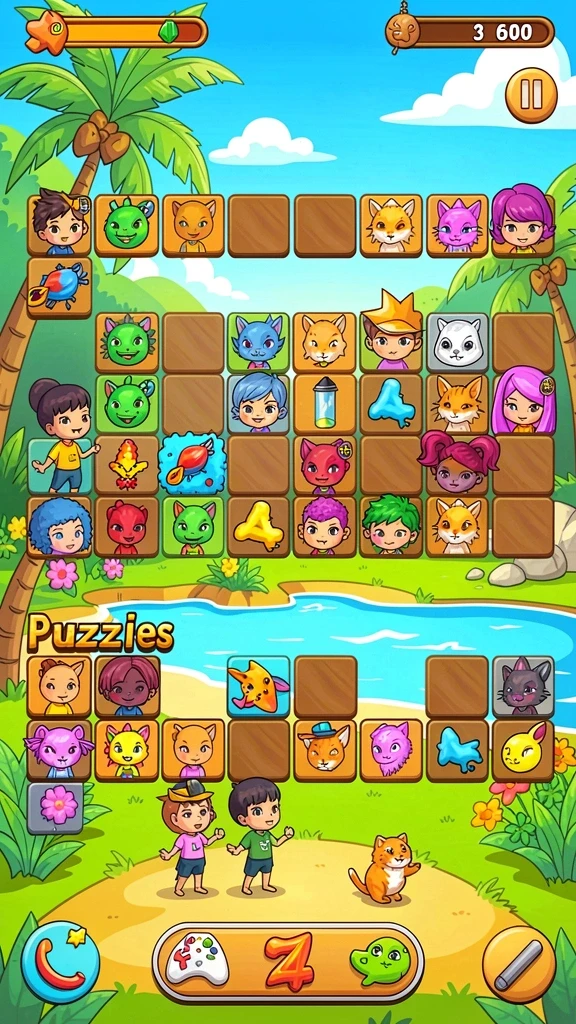Viewport: 576px width, 1024px height.
Task: Select the blue beetle tile
Action: [x=59, y=287]
